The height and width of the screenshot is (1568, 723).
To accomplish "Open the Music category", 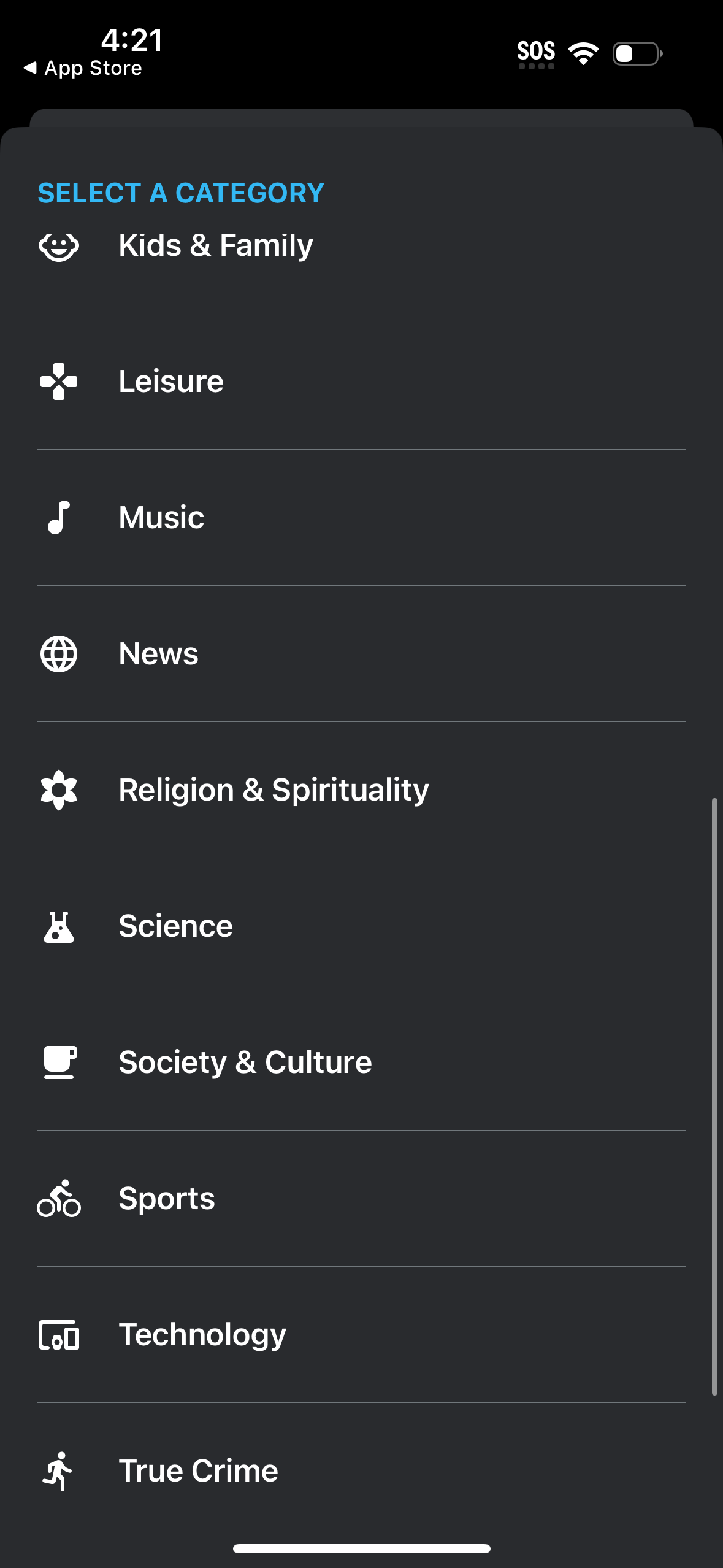I will point(161,518).
